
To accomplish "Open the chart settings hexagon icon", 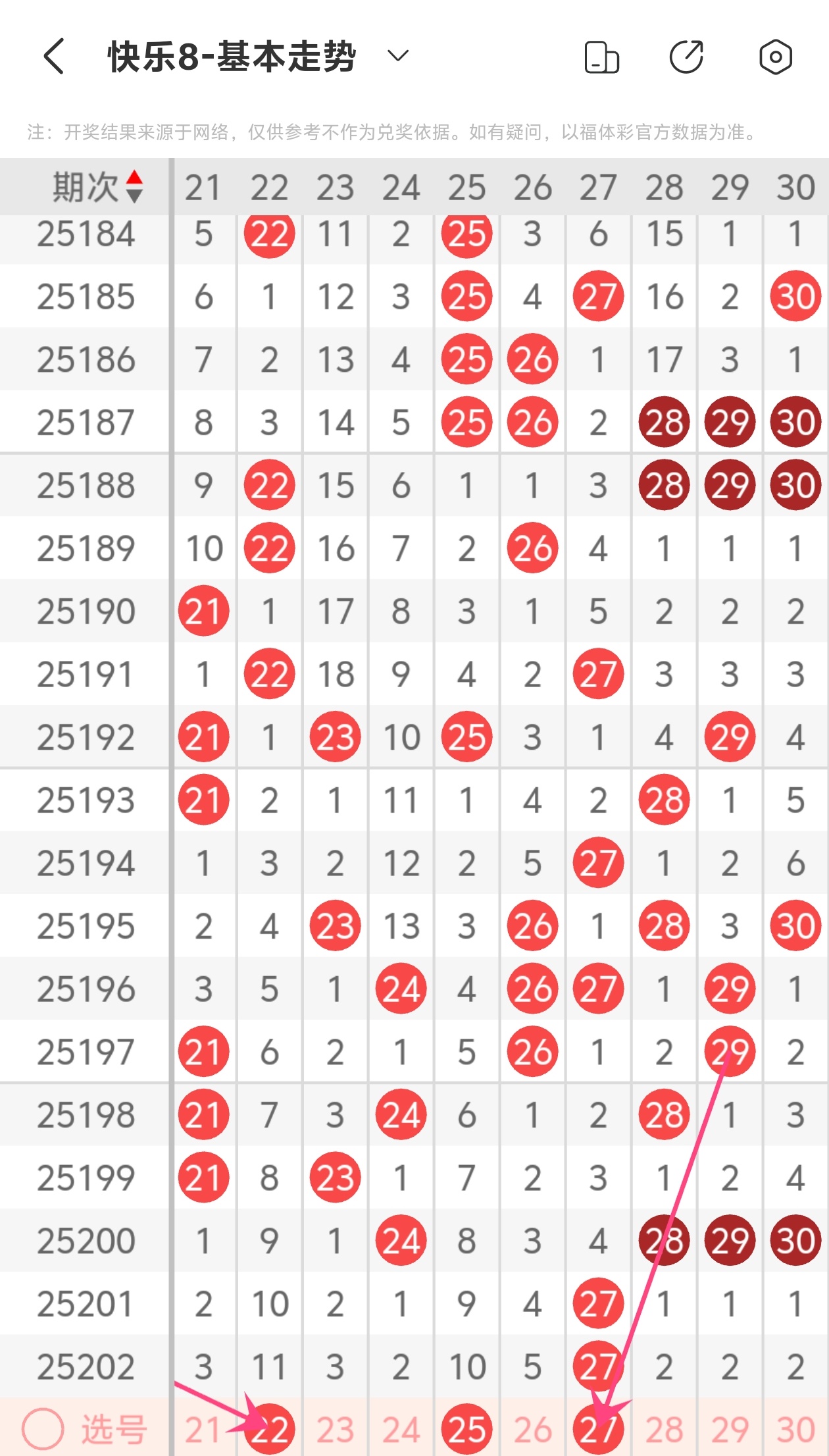I will point(775,57).
